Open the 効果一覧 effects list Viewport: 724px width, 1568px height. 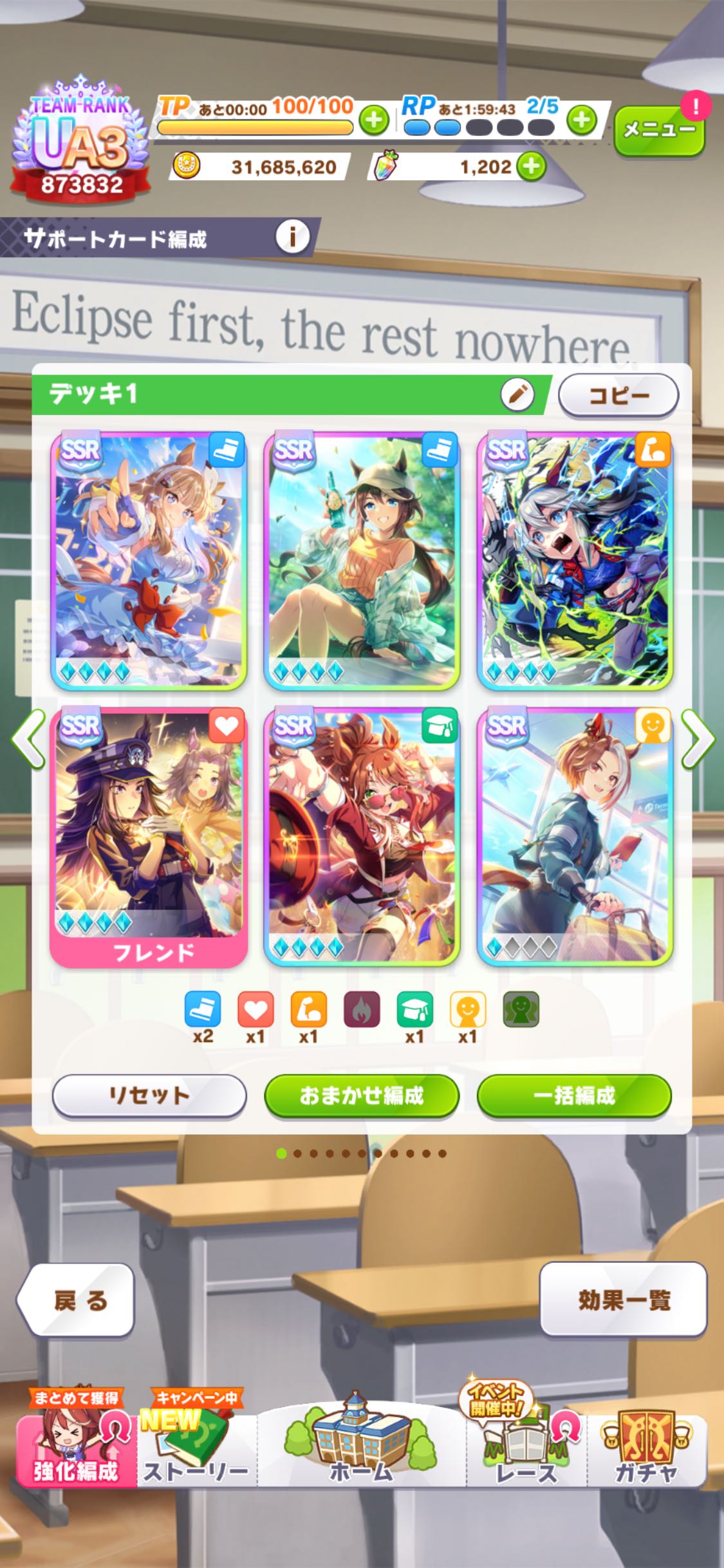(x=623, y=1300)
